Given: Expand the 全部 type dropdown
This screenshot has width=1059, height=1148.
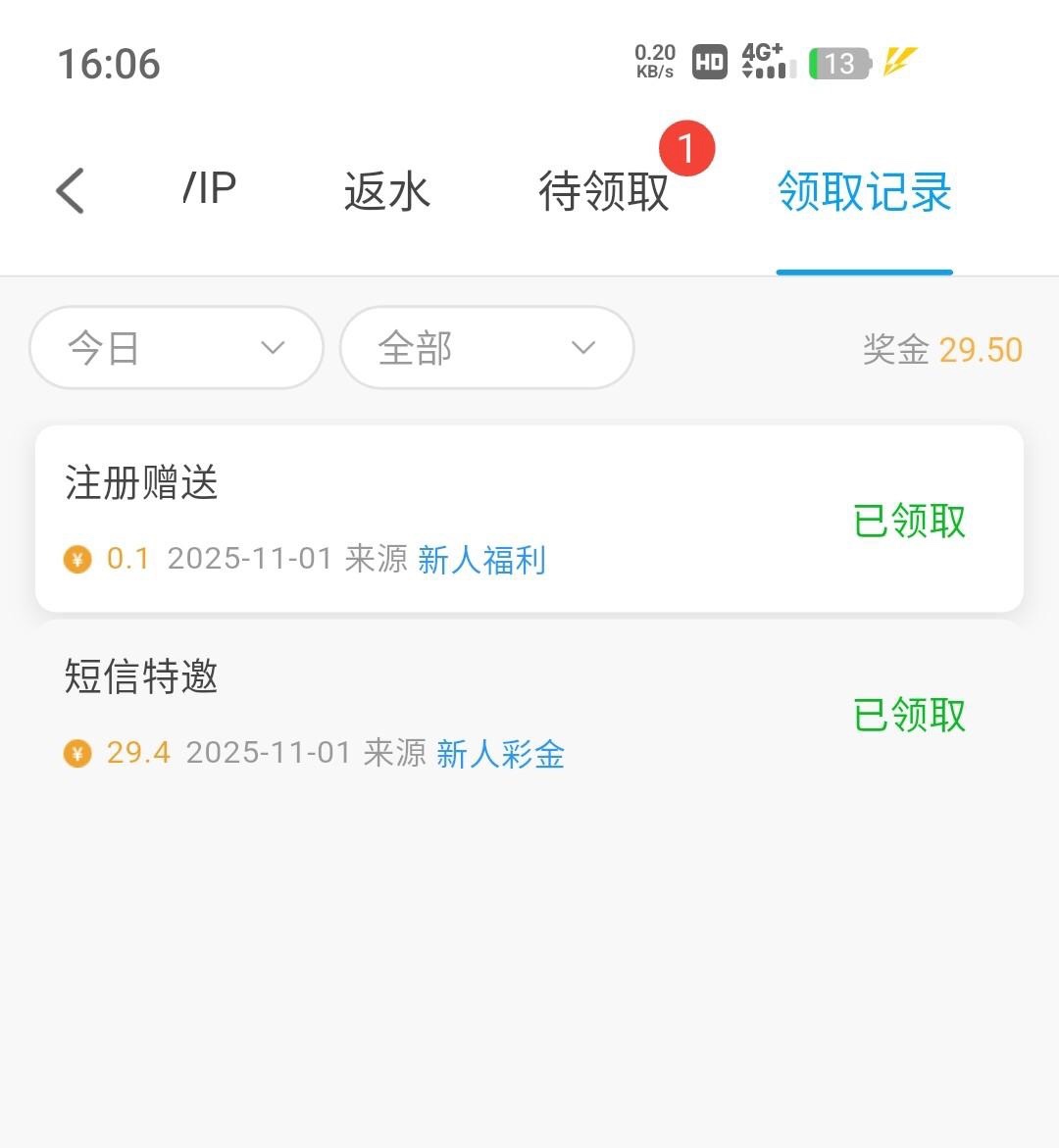Looking at the screenshot, I should point(486,348).
